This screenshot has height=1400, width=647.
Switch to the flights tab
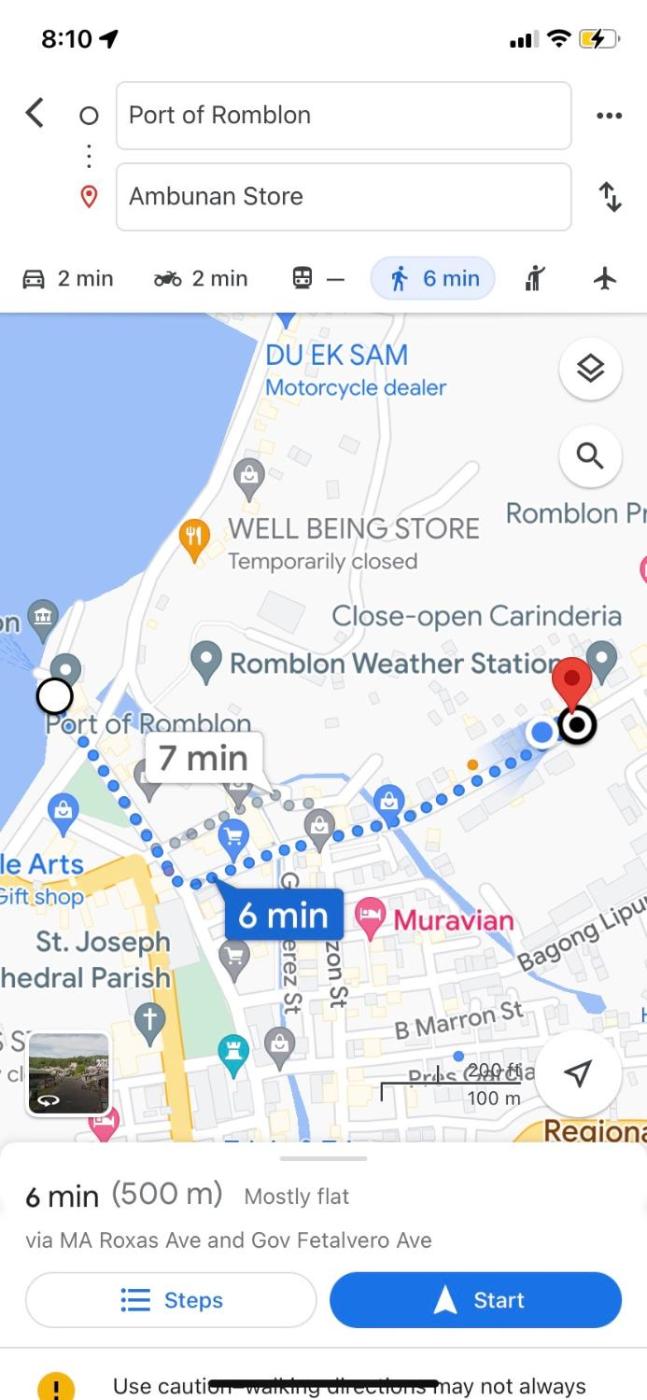(x=605, y=279)
